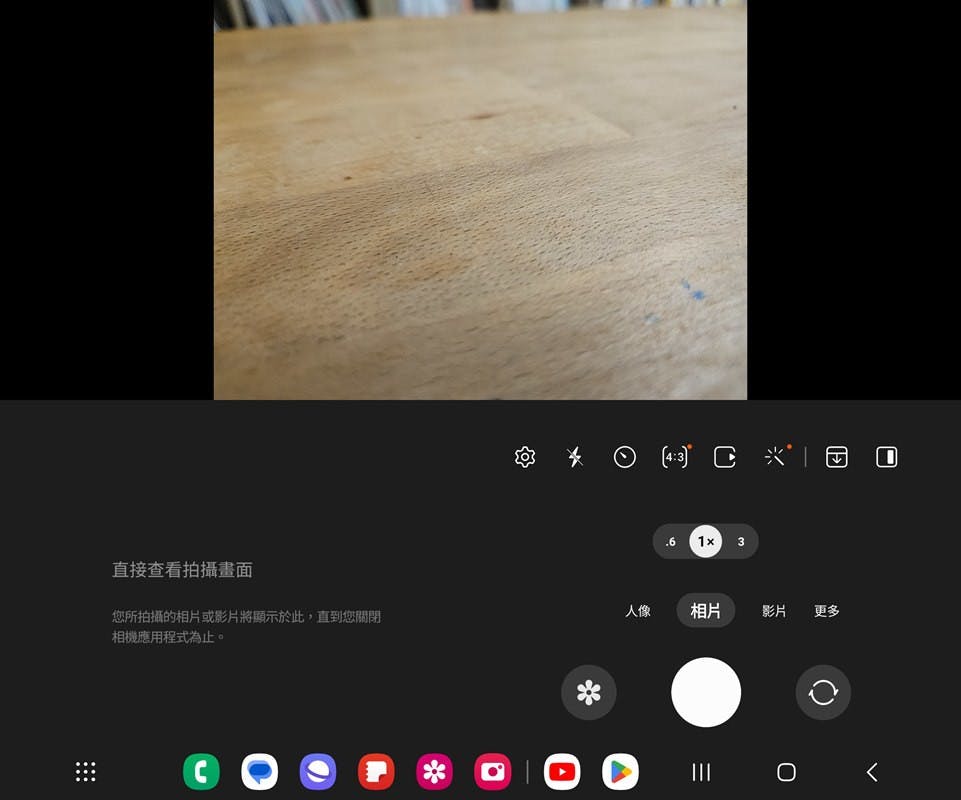
Task: Take a photo with the shutter button
Action: pyautogui.click(x=706, y=692)
